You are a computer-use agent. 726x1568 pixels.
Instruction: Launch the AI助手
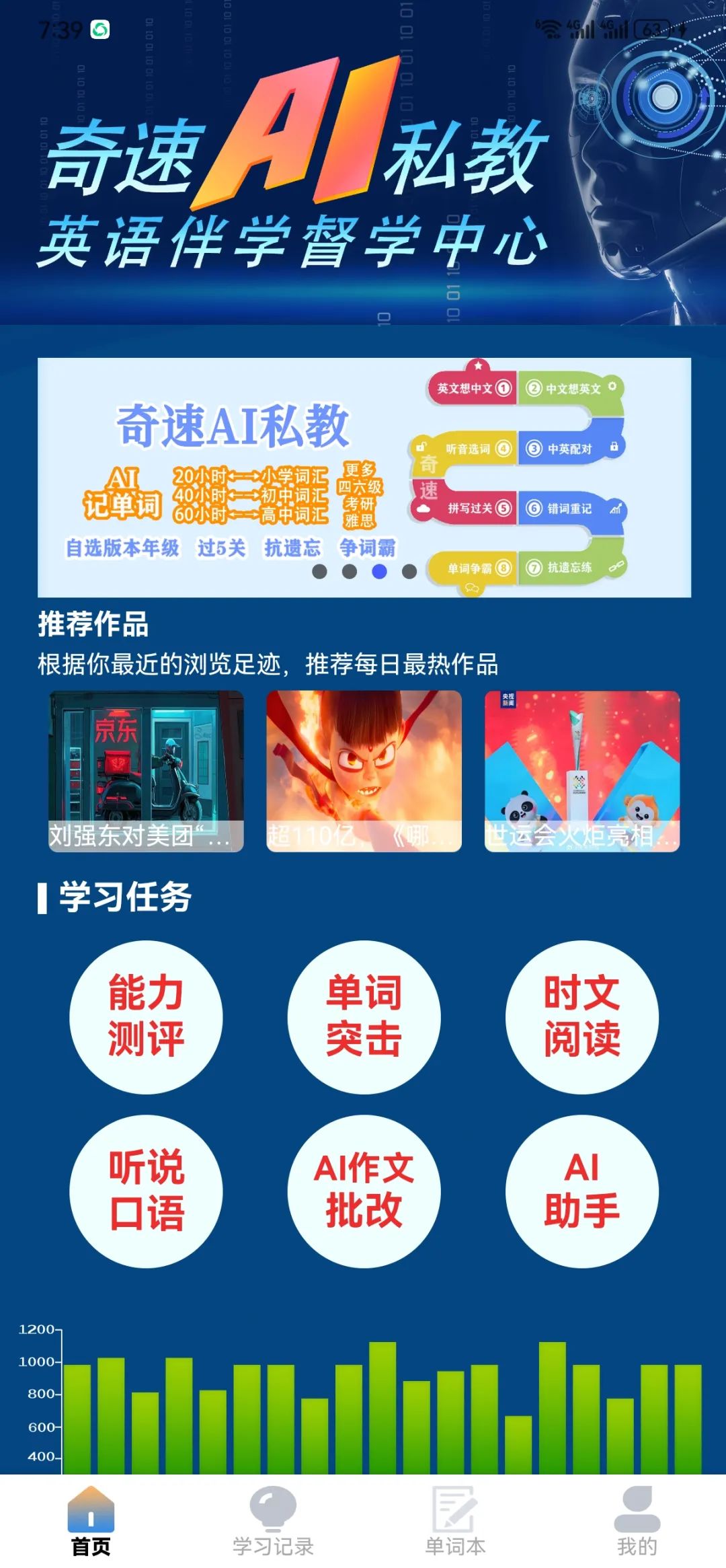pyautogui.click(x=581, y=1191)
